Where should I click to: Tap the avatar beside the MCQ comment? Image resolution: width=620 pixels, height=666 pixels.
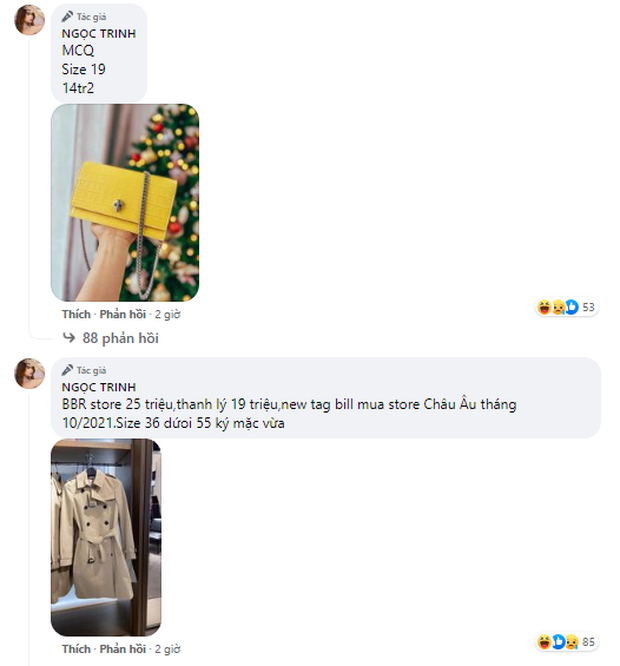(x=30, y=20)
